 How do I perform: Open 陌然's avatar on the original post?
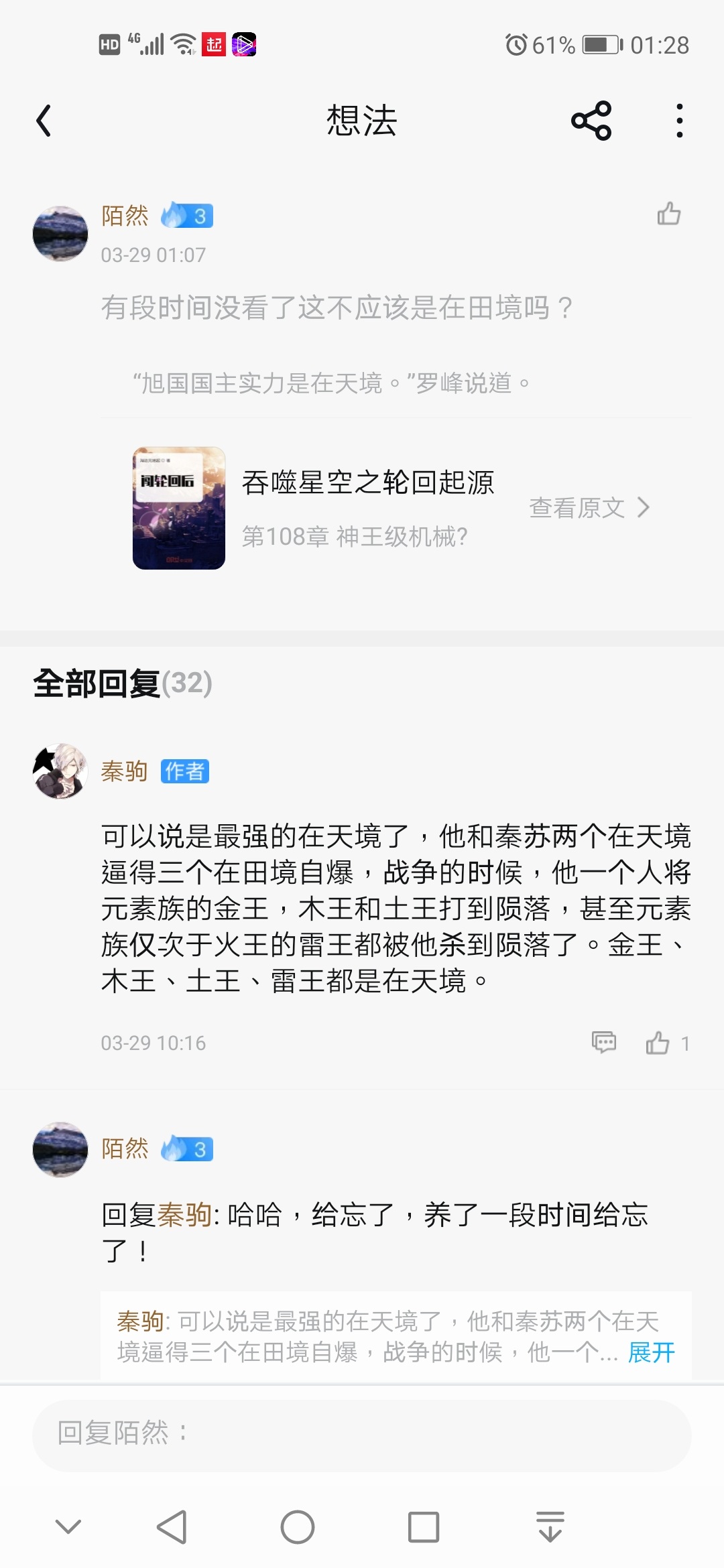point(60,233)
